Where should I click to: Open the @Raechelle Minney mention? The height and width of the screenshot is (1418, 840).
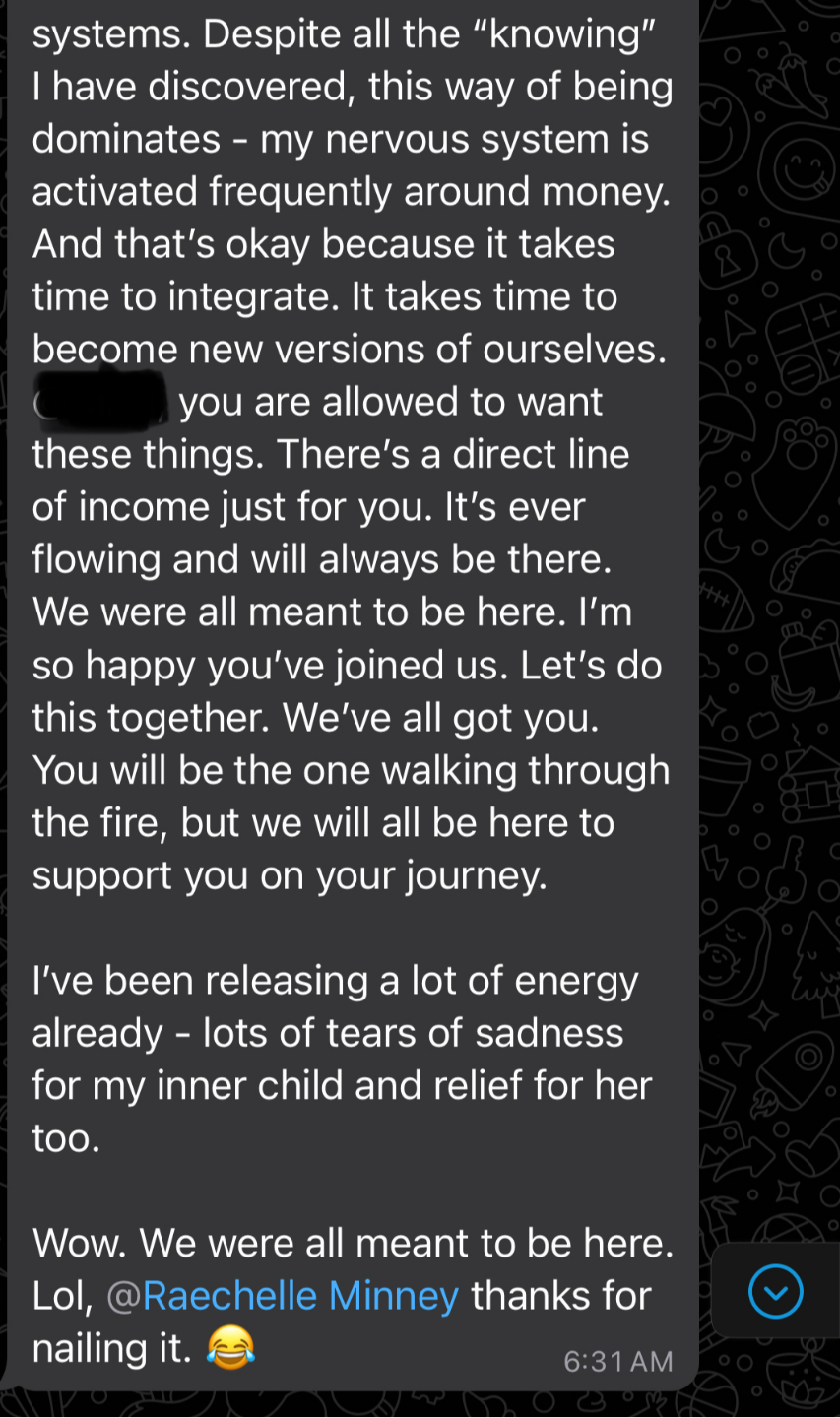point(282,1295)
